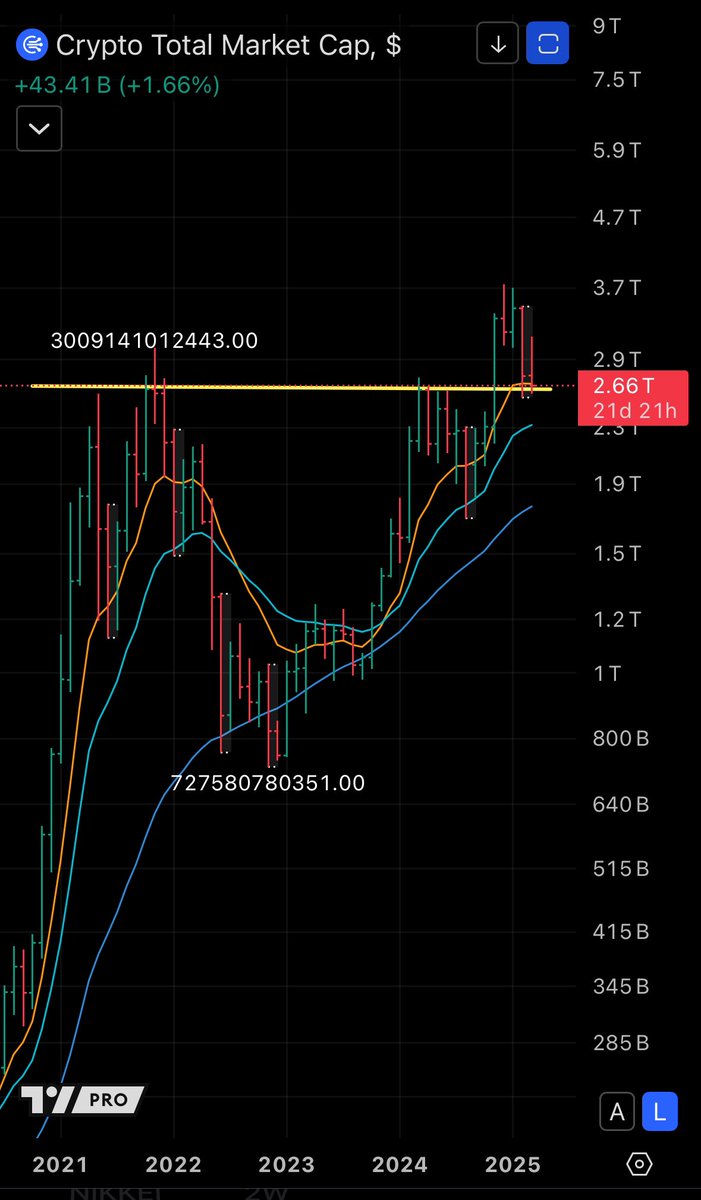Toggle logarithmic scale with the L button

click(x=661, y=1110)
